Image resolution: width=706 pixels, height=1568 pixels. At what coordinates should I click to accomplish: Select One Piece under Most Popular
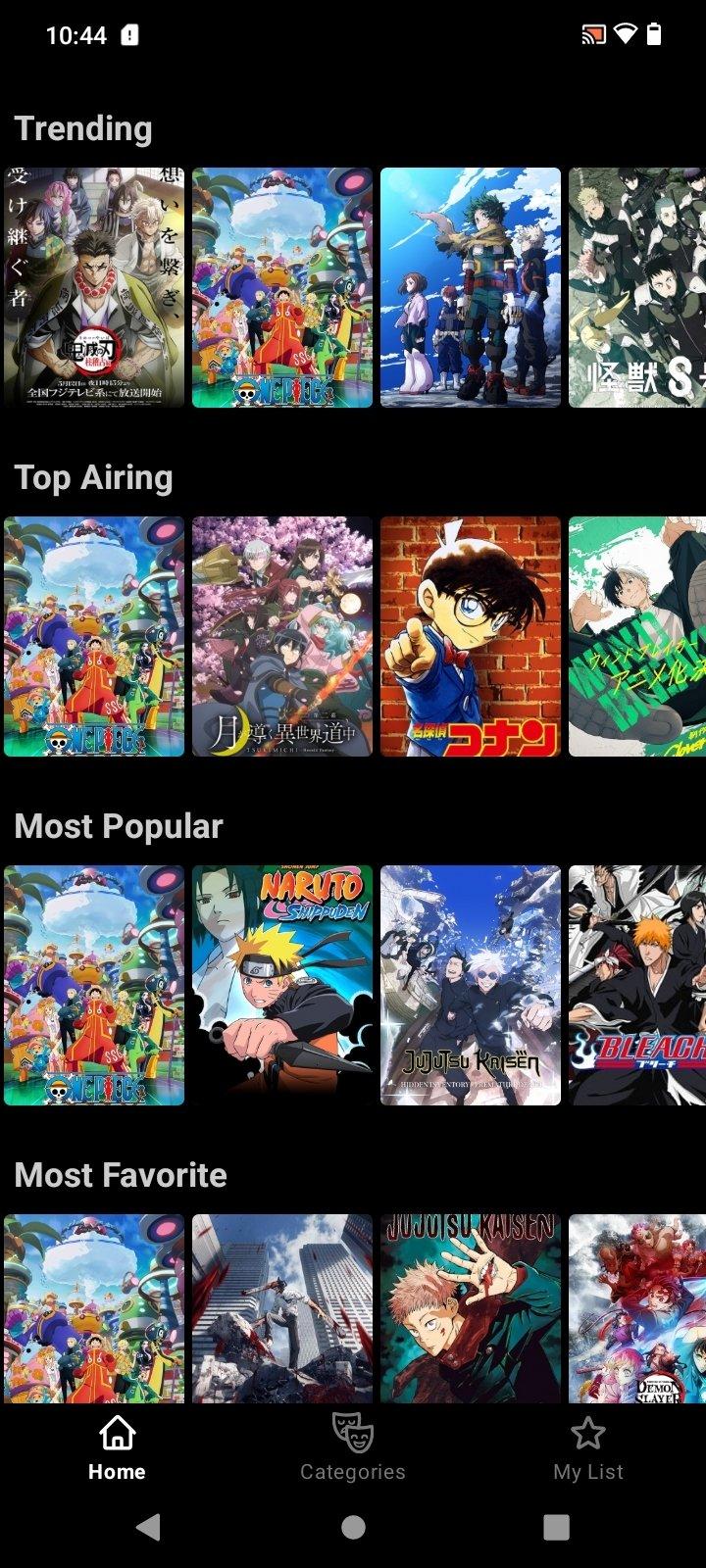tap(94, 985)
